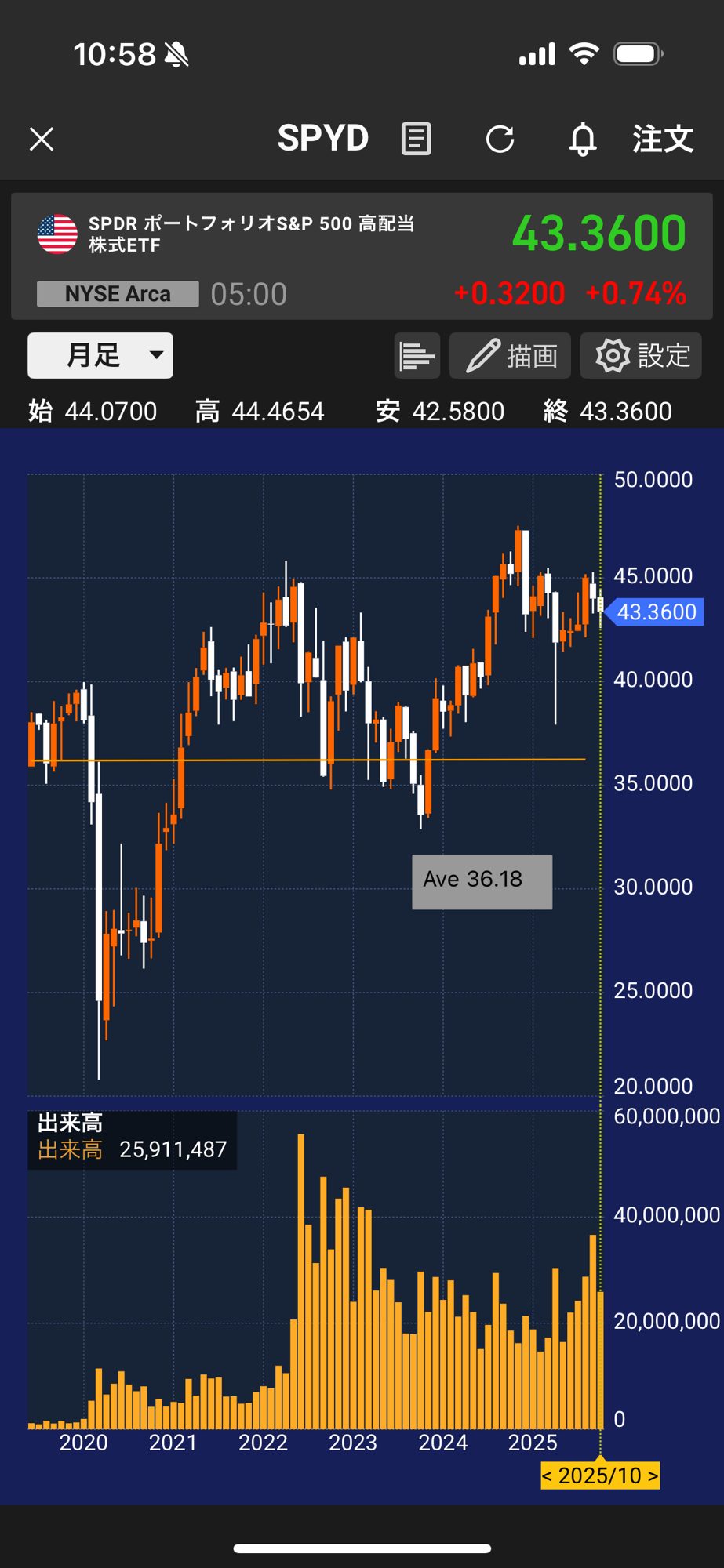Viewport: 724px width, 1568px height.
Task: Close the SPYD chart screen
Action: pyautogui.click(x=42, y=140)
